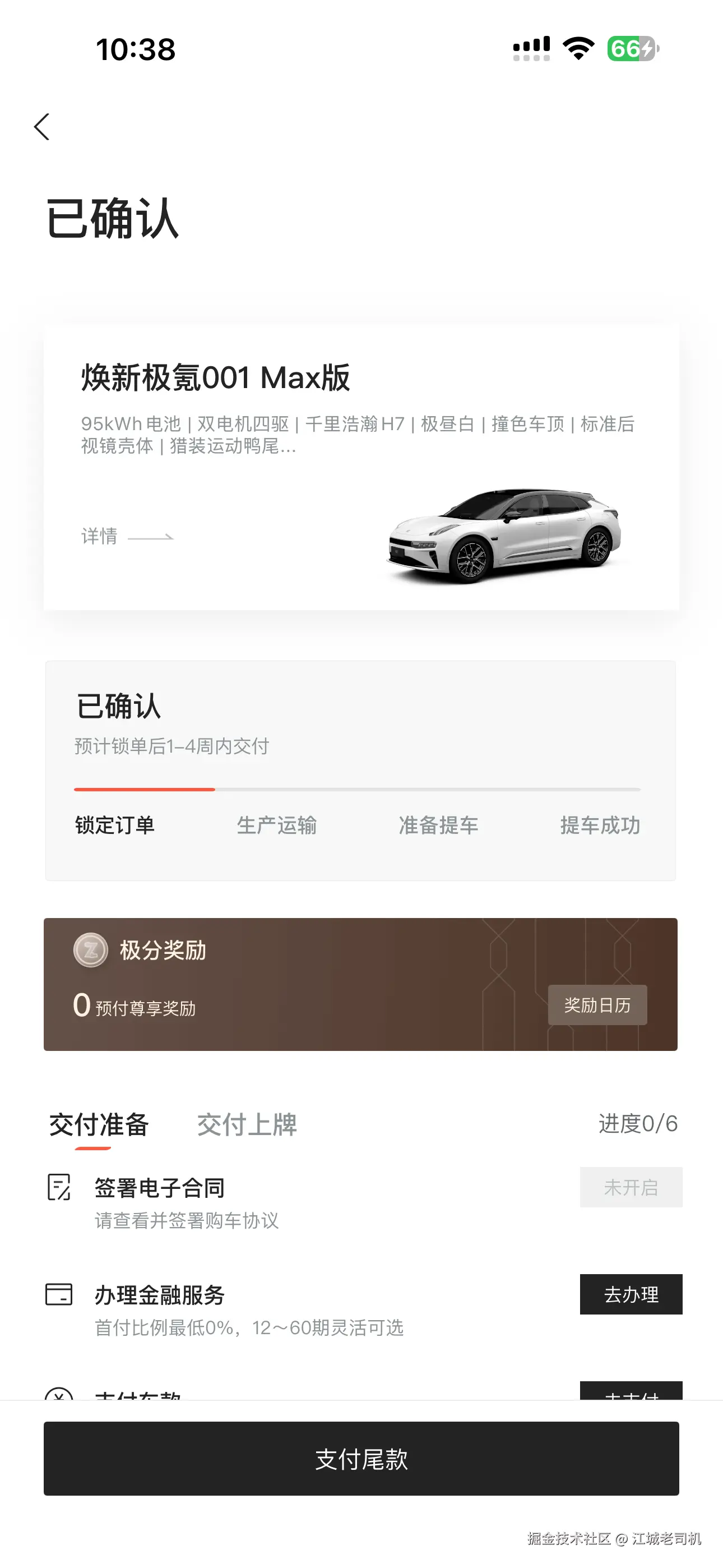Tap the disabled 未开启 button

point(631,1187)
